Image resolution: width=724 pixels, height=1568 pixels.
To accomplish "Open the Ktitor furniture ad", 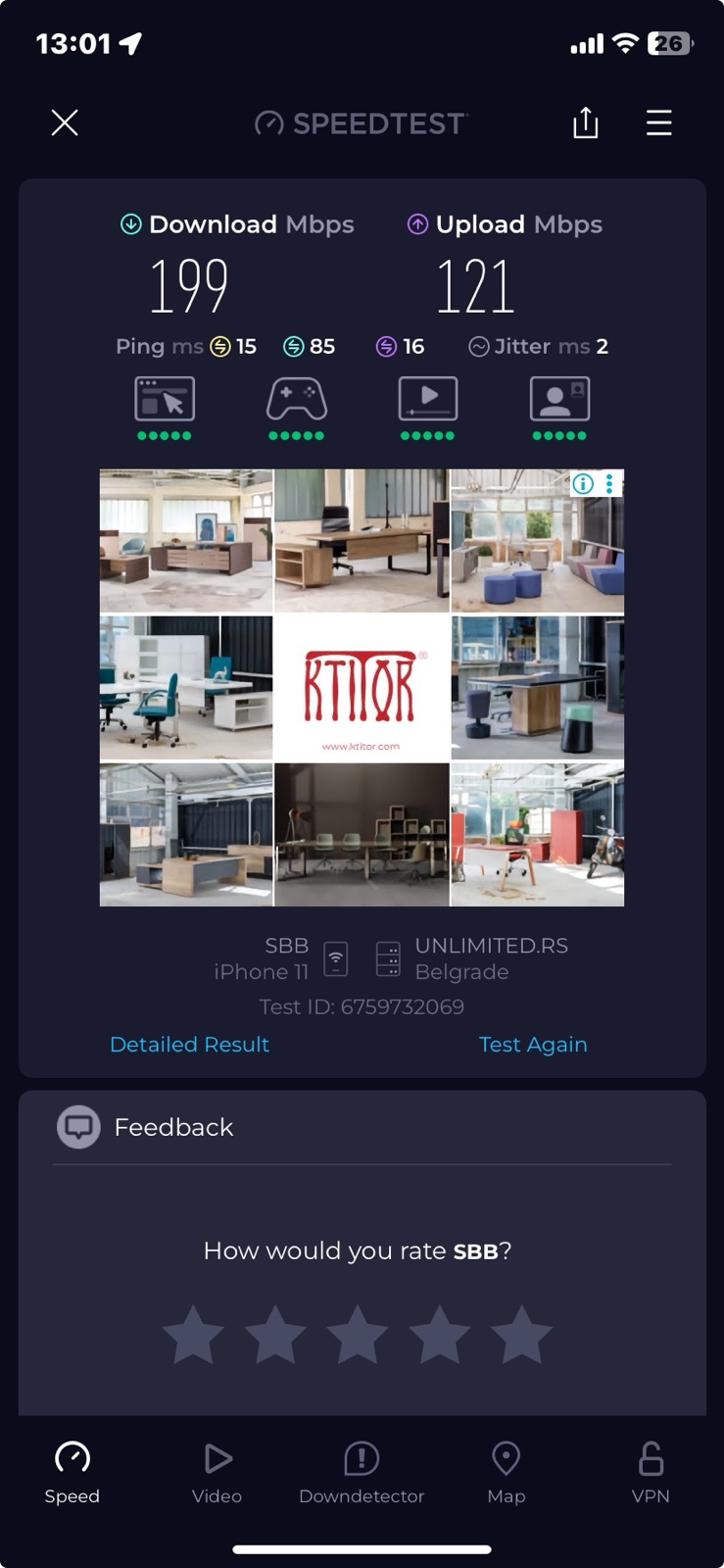I will coord(361,688).
